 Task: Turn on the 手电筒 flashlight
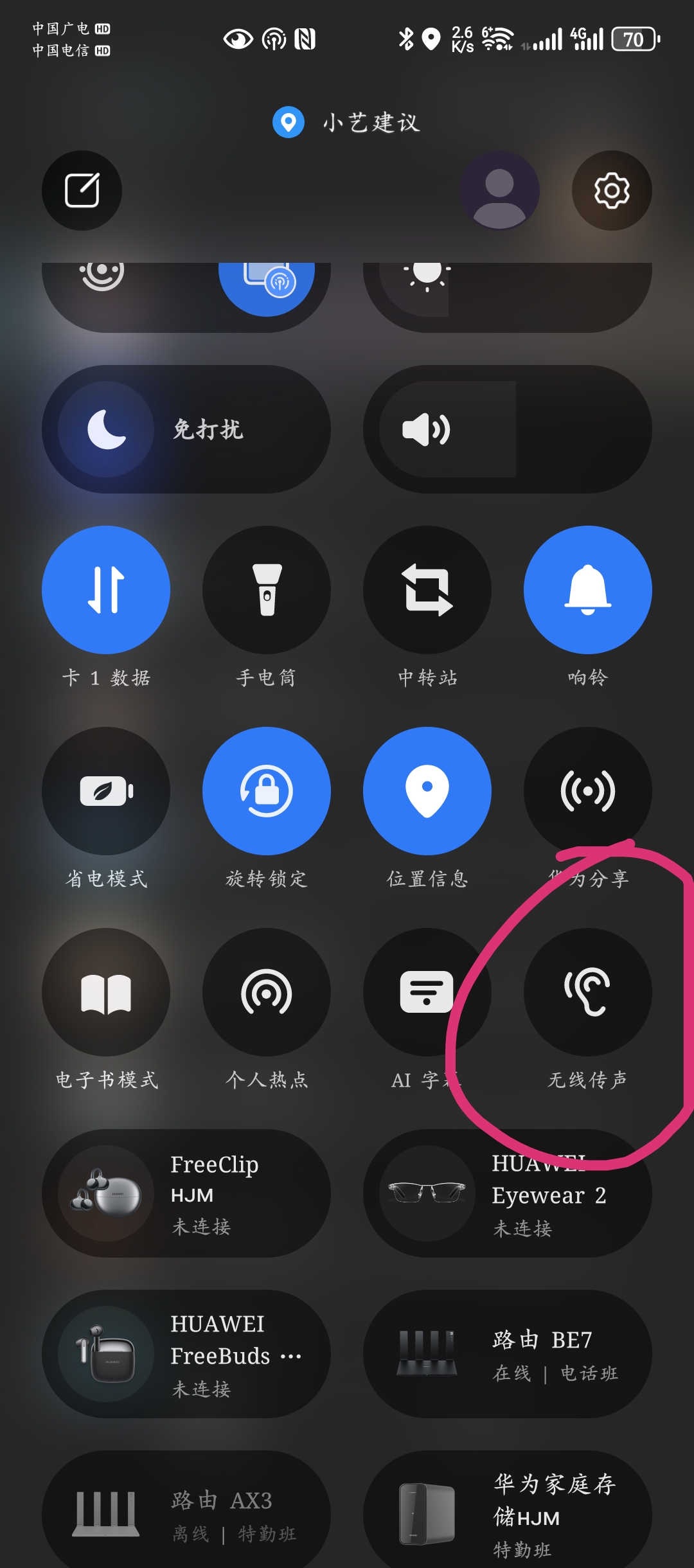pyautogui.click(x=266, y=589)
